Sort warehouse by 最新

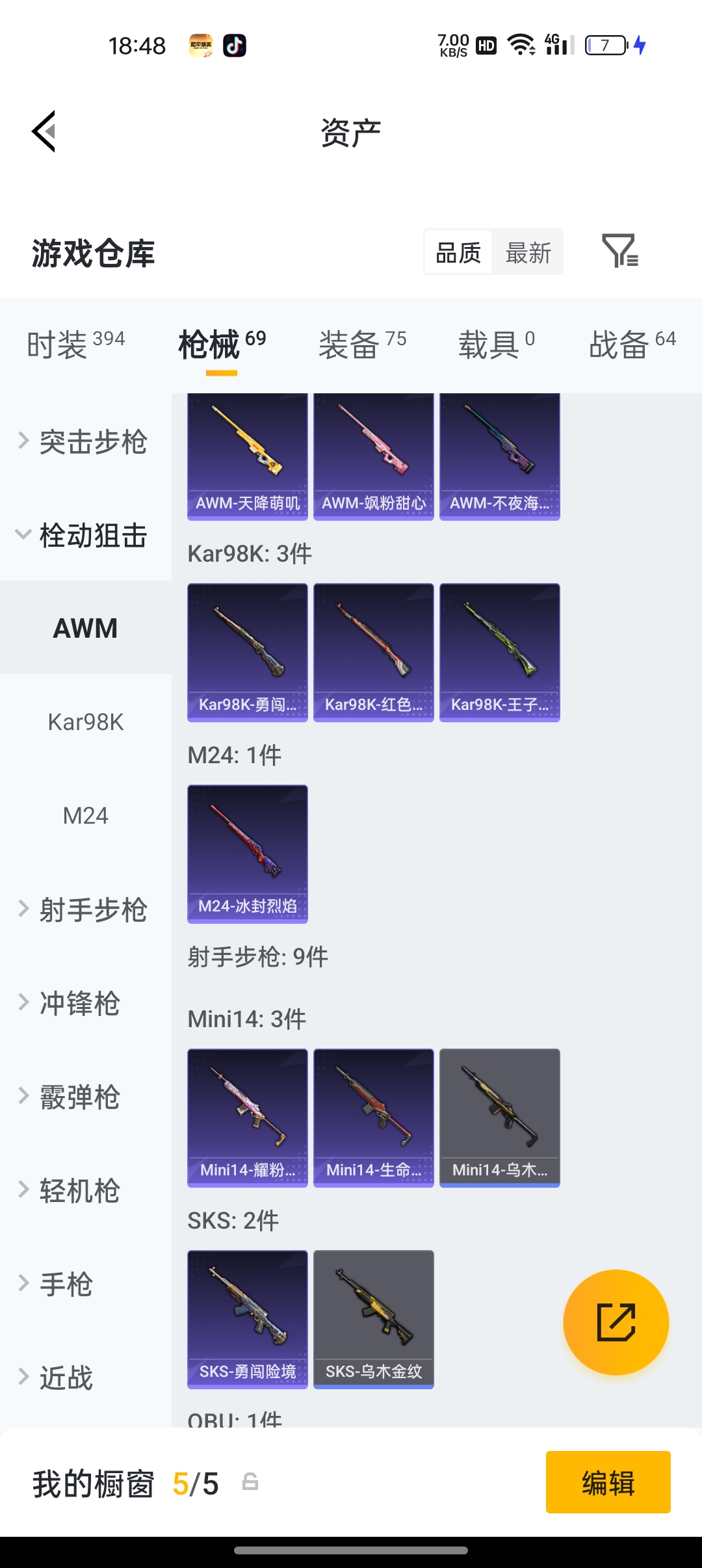point(528,252)
